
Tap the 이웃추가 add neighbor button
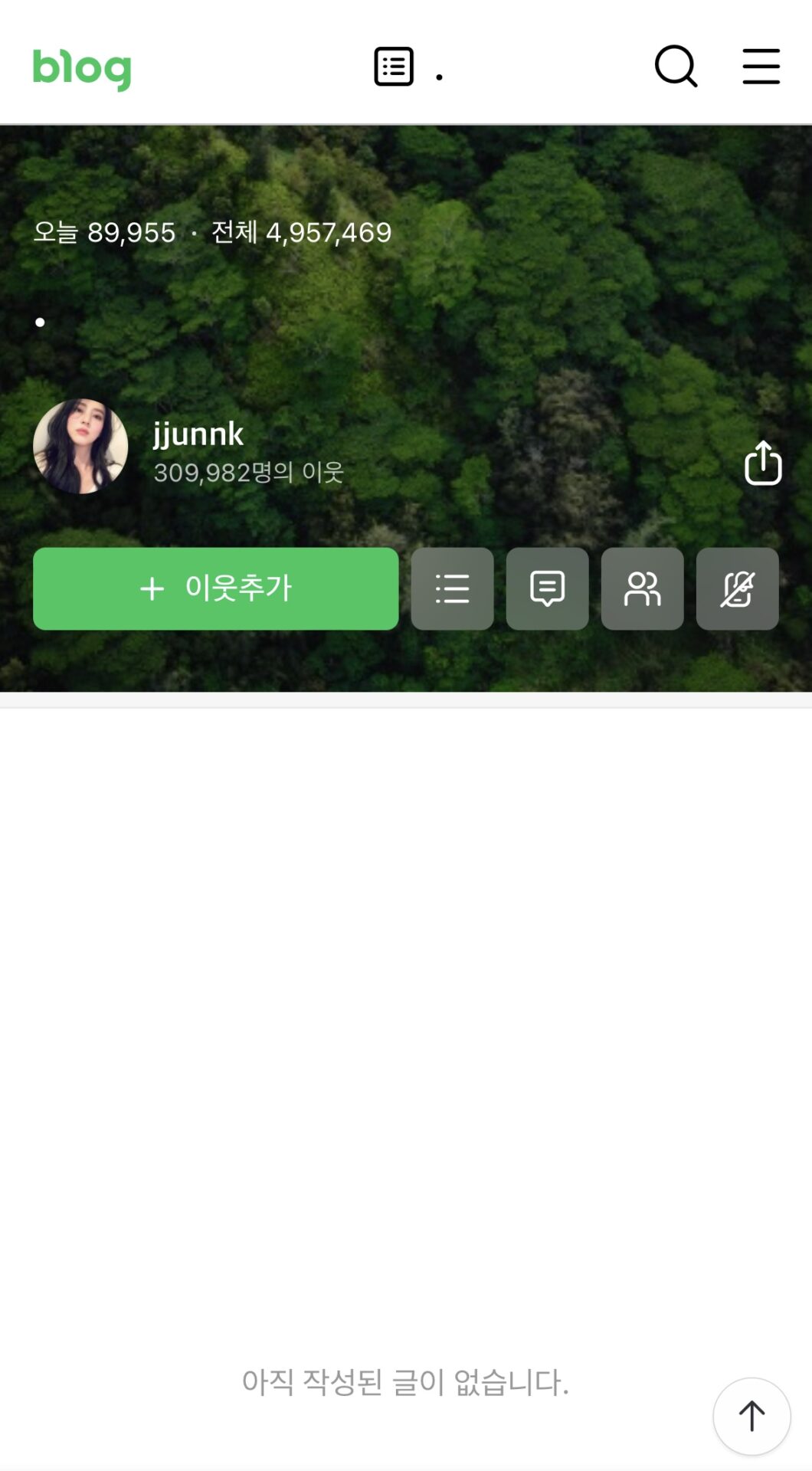(215, 588)
